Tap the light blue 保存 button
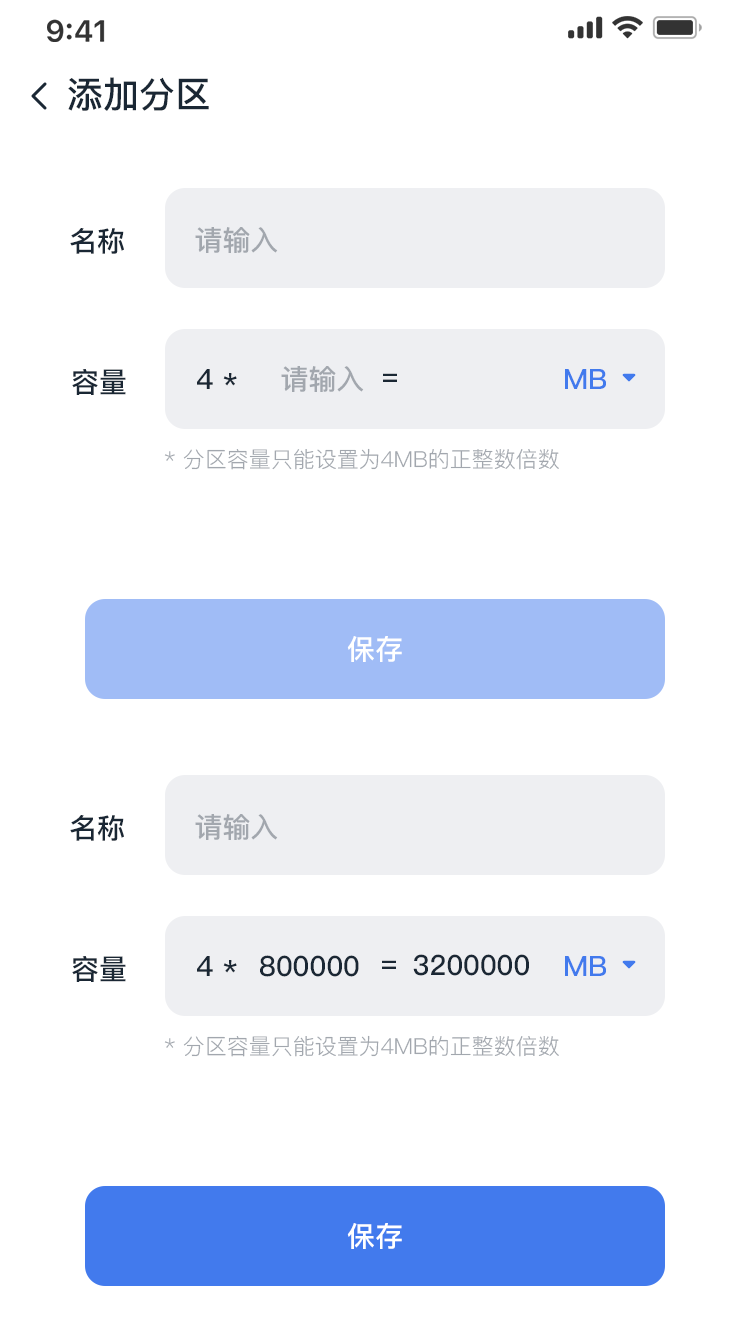This screenshot has height=1334, width=750. [x=375, y=649]
